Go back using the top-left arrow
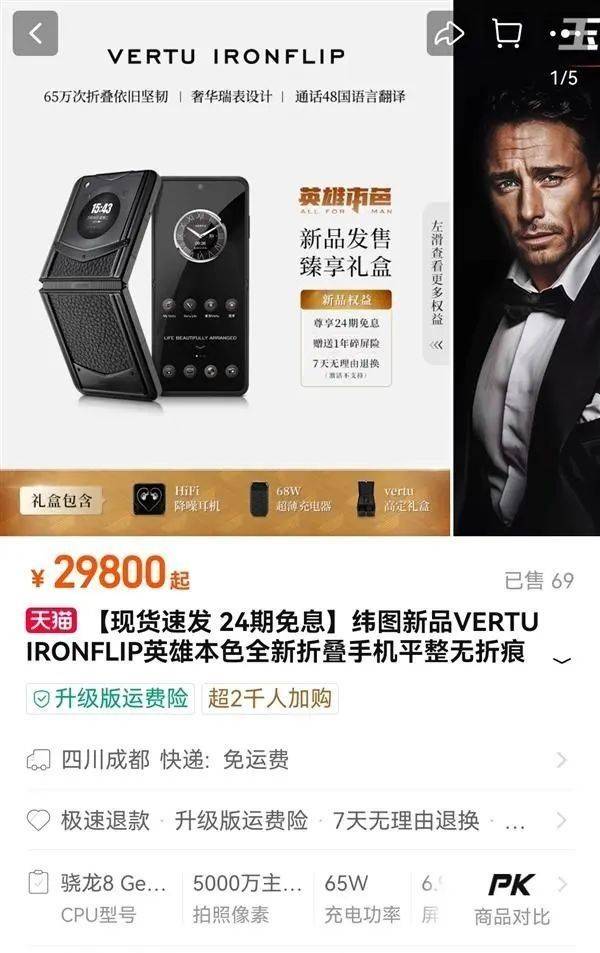This screenshot has width=600, height=953. point(35,33)
